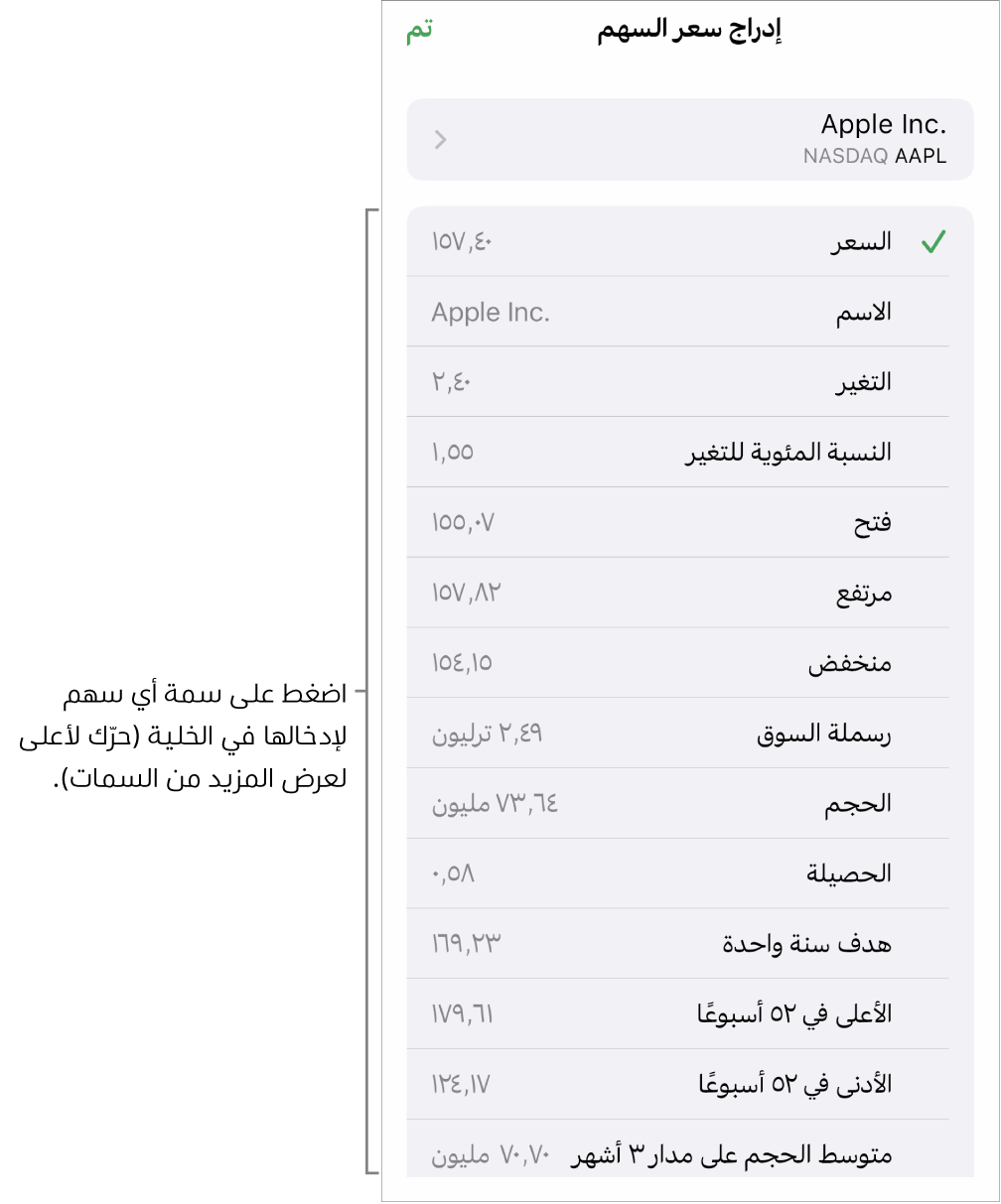Screen dimensions: 1001x1204
Task: Choose النسبة المئوية للتغير attribute
Action: 689,453
